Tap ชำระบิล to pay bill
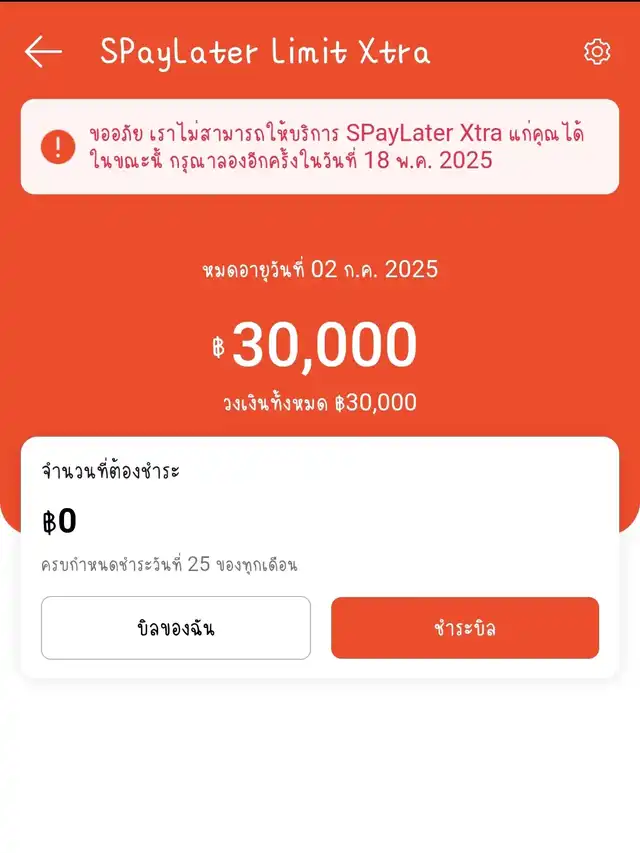The height and width of the screenshot is (853, 640). pos(465,628)
